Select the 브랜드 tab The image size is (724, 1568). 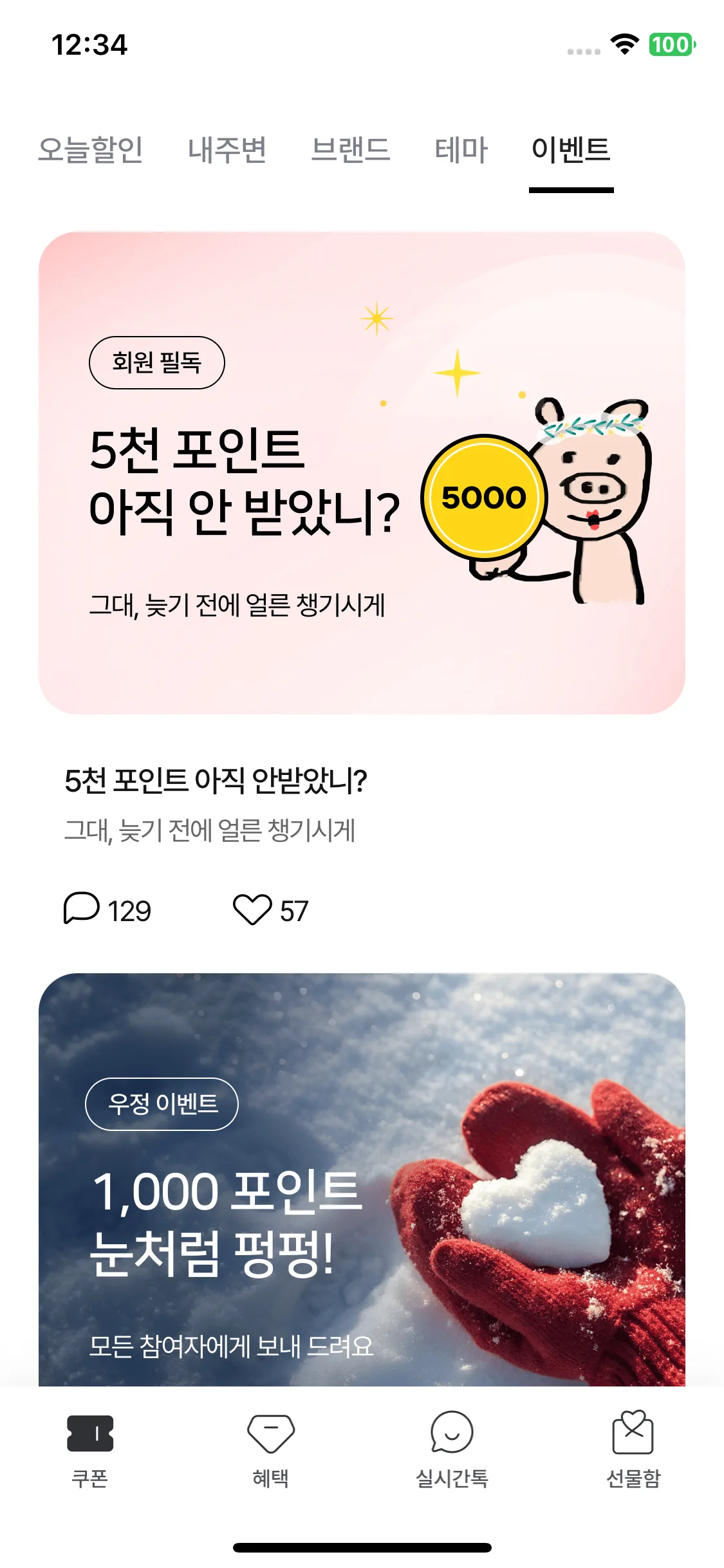coord(350,150)
